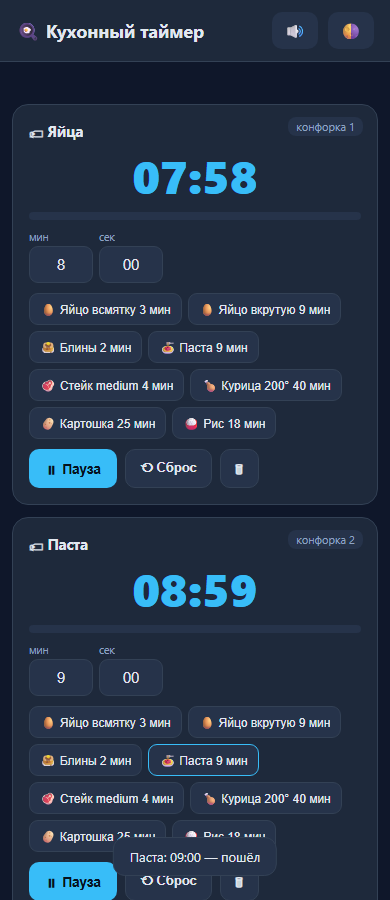Edit minutes field in Паста timer
This screenshot has width=390, height=900.
[x=61, y=677]
